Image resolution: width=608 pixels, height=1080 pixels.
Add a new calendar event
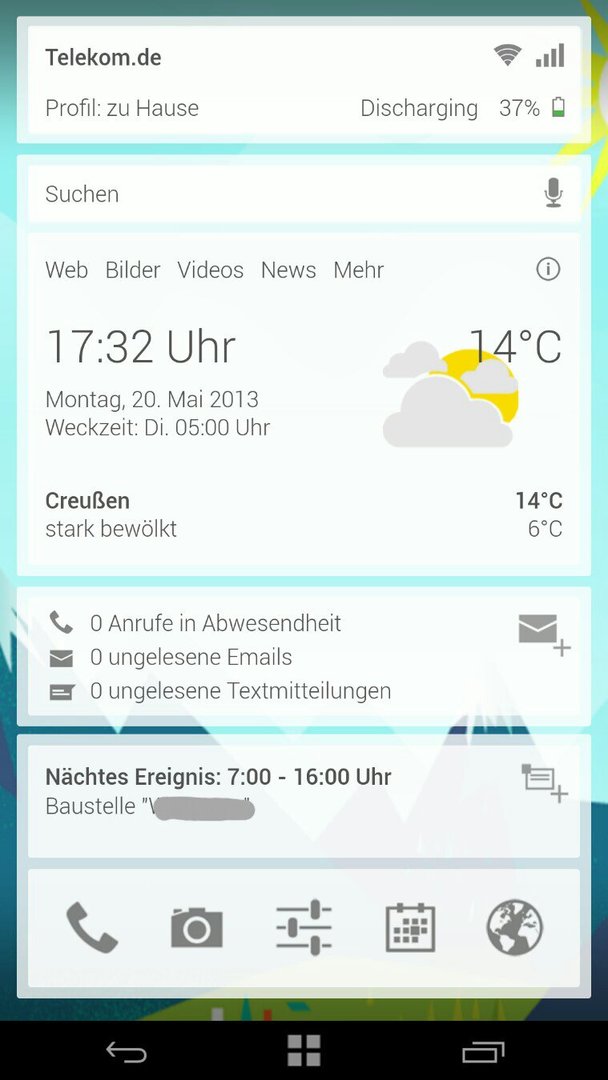(545, 782)
